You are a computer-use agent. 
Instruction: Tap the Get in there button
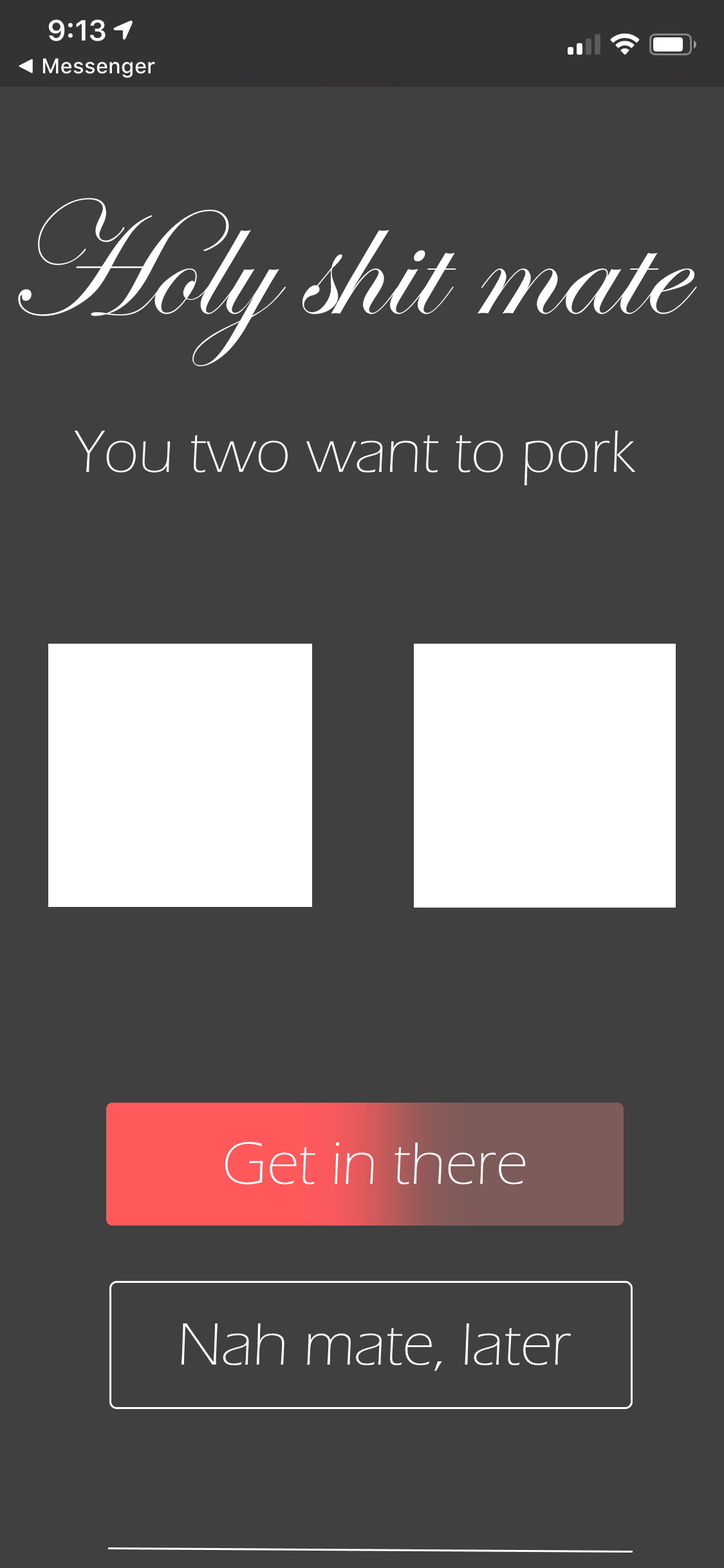pyautogui.click(x=365, y=1164)
